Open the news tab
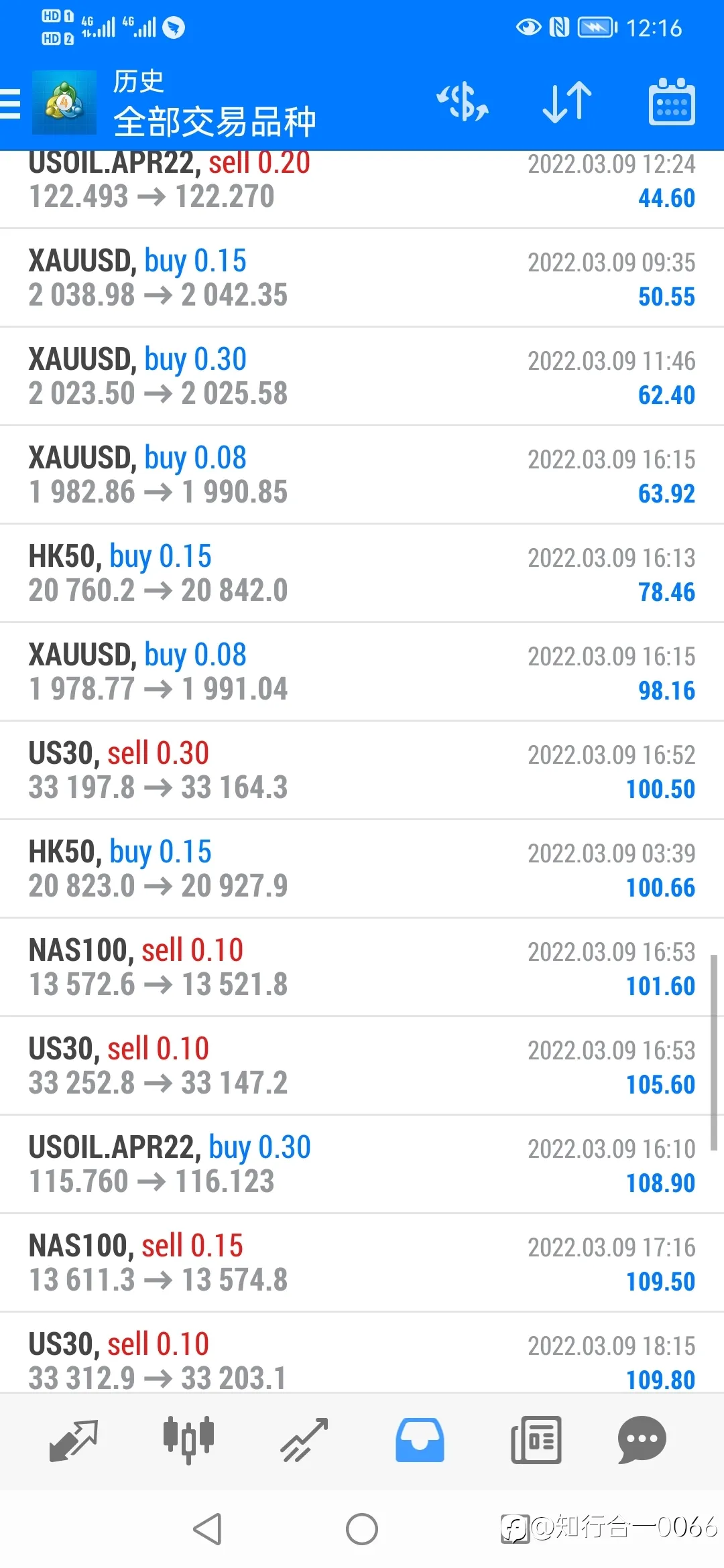The image size is (724, 1568). (x=536, y=1440)
